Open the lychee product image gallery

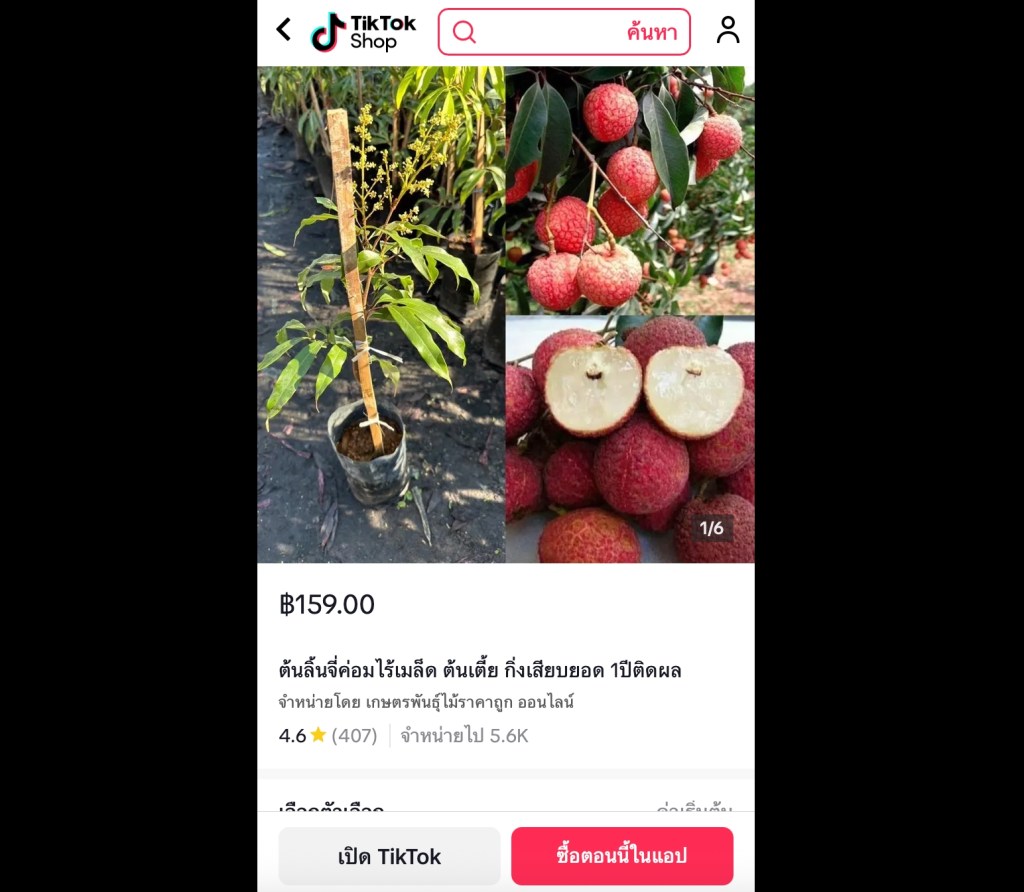[505, 314]
